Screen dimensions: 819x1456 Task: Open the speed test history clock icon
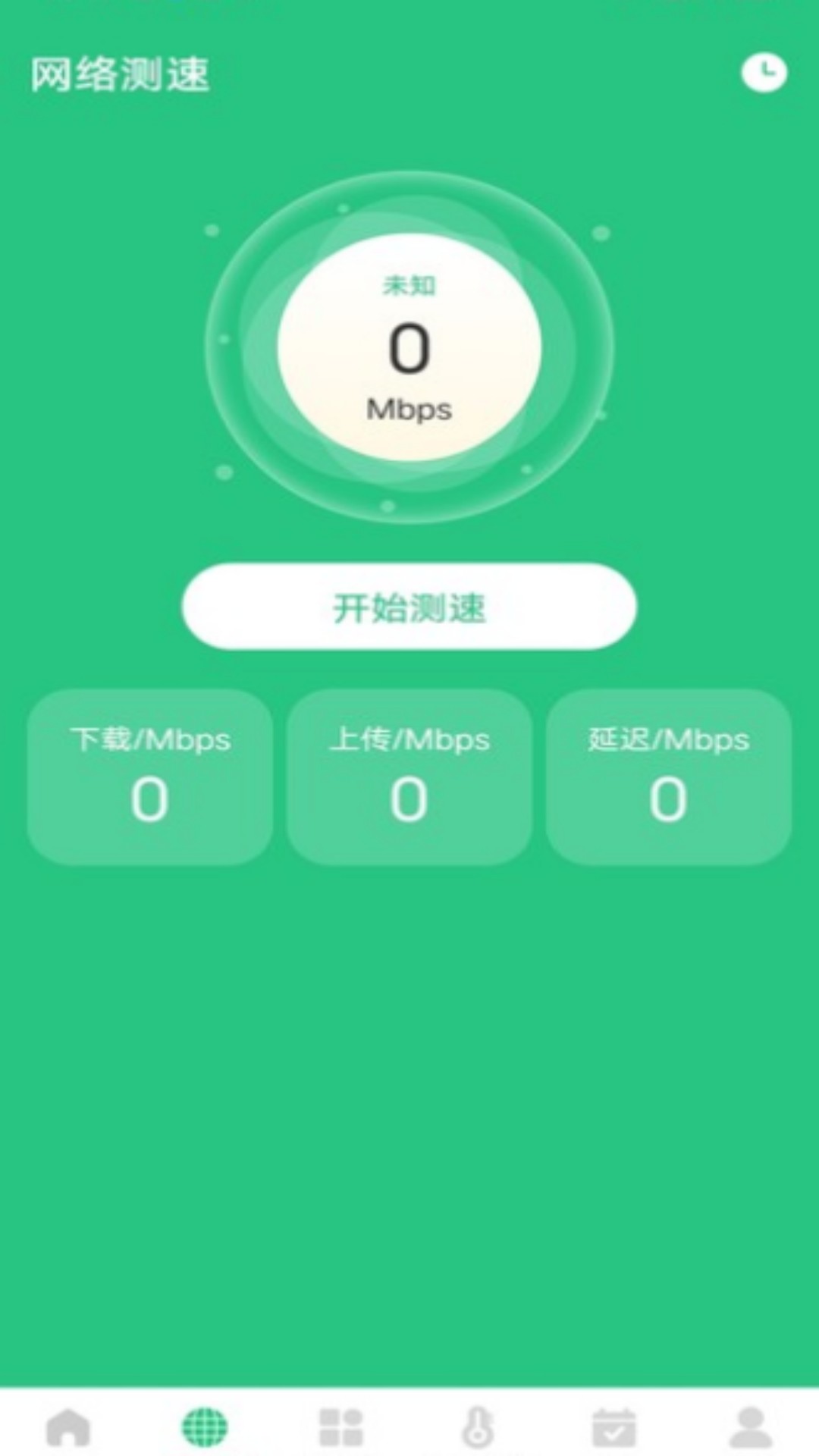click(764, 73)
